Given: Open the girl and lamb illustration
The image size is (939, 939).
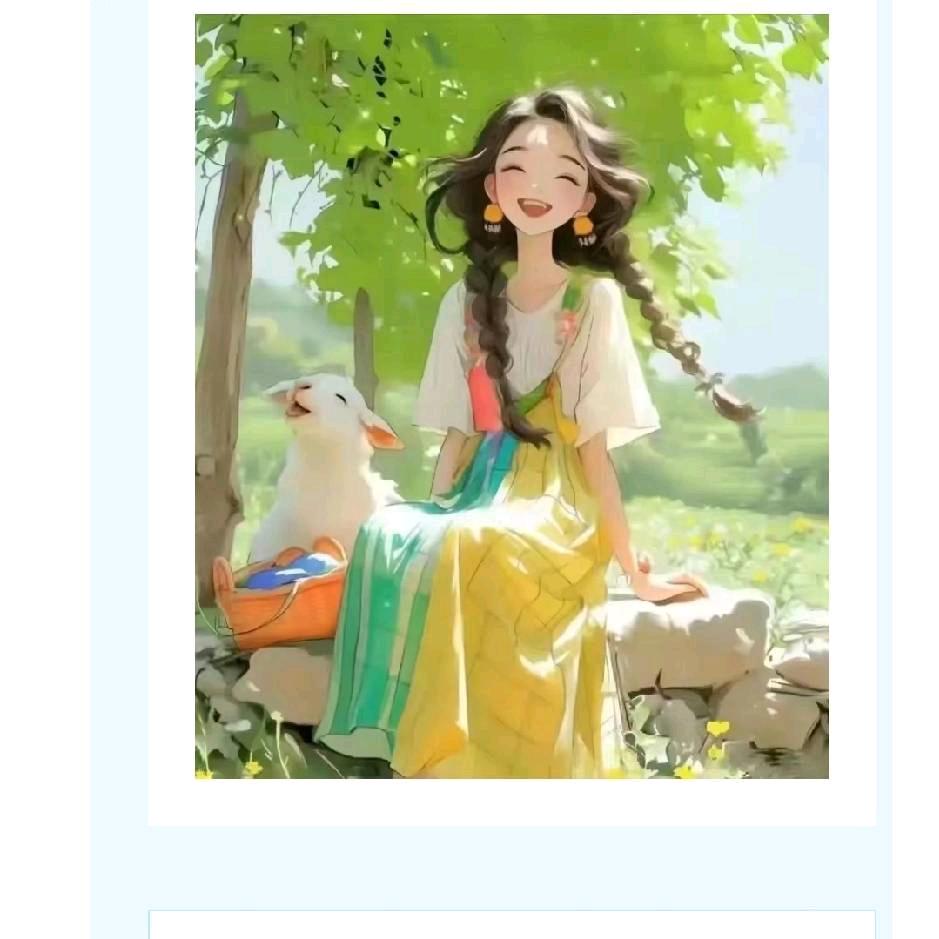Looking at the screenshot, I should click(511, 396).
